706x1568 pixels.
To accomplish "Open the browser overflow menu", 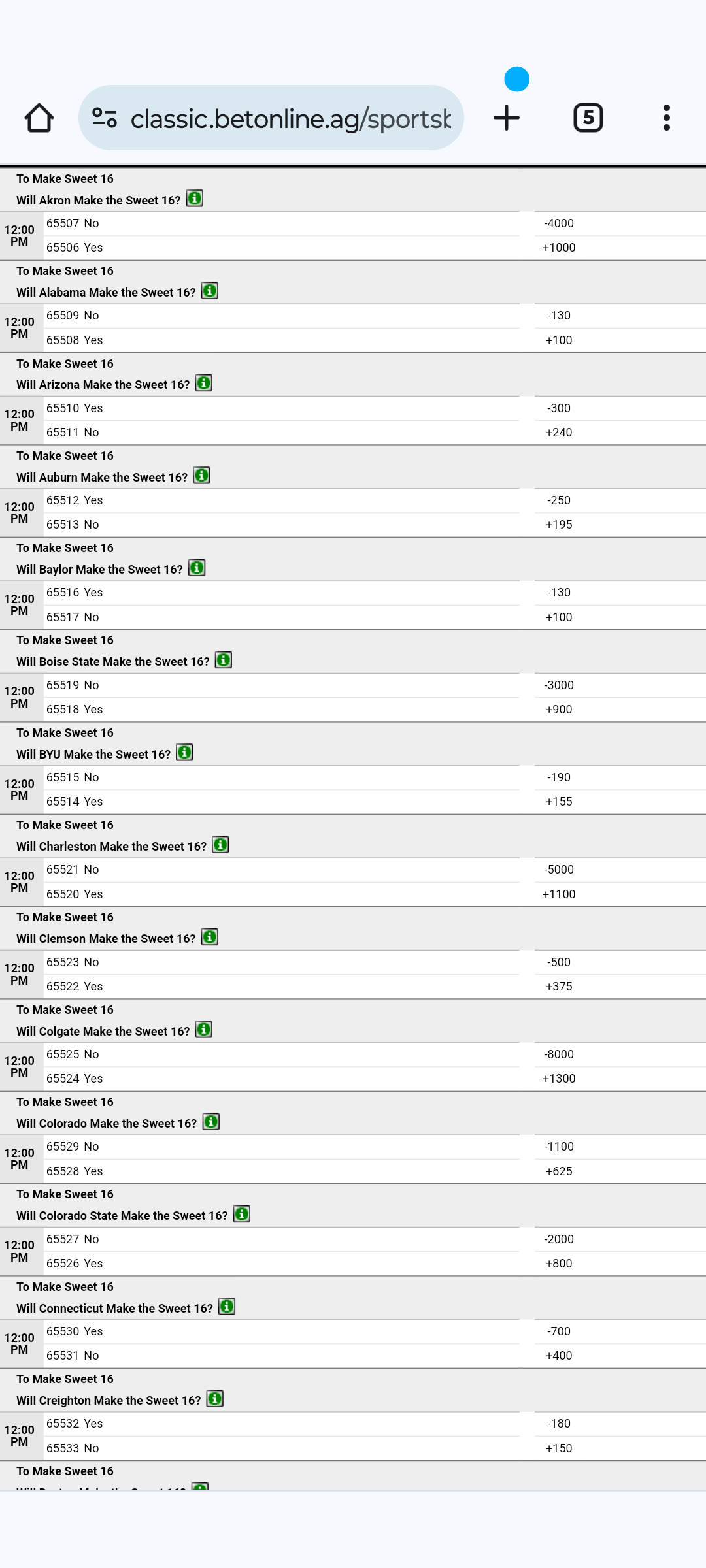I will [666, 118].
